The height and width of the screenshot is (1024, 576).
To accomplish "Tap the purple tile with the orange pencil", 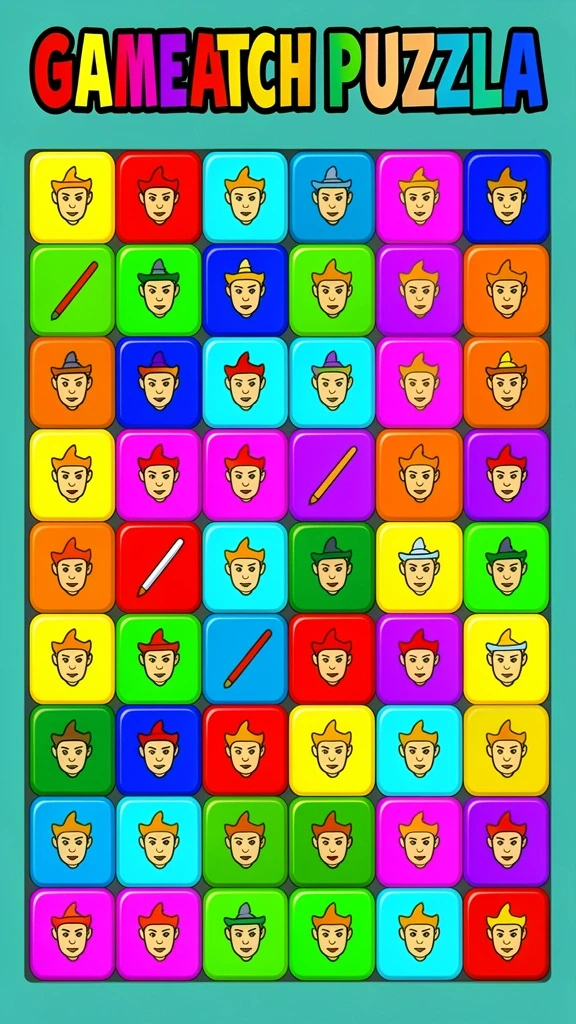I will click(332, 475).
